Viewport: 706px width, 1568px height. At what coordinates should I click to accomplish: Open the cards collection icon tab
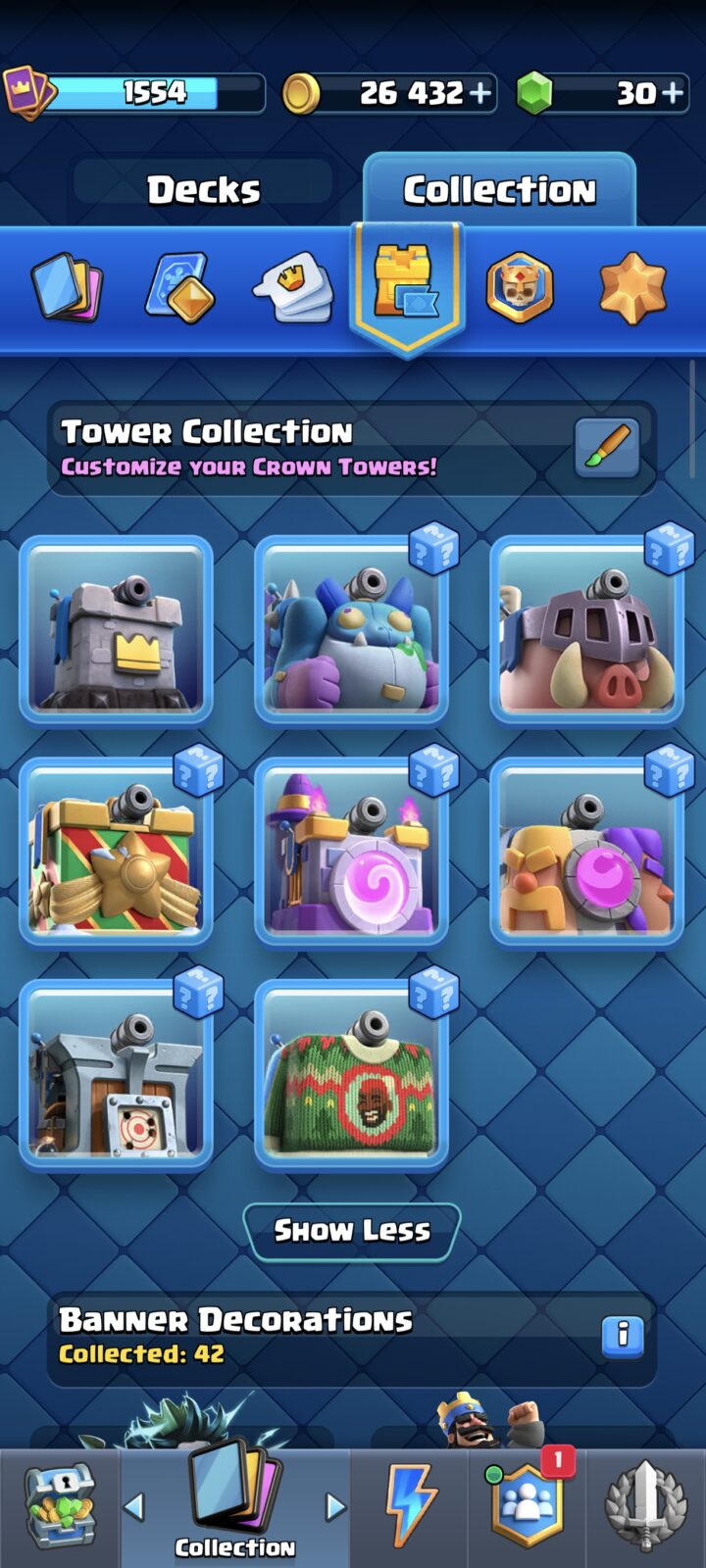click(67, 288)
